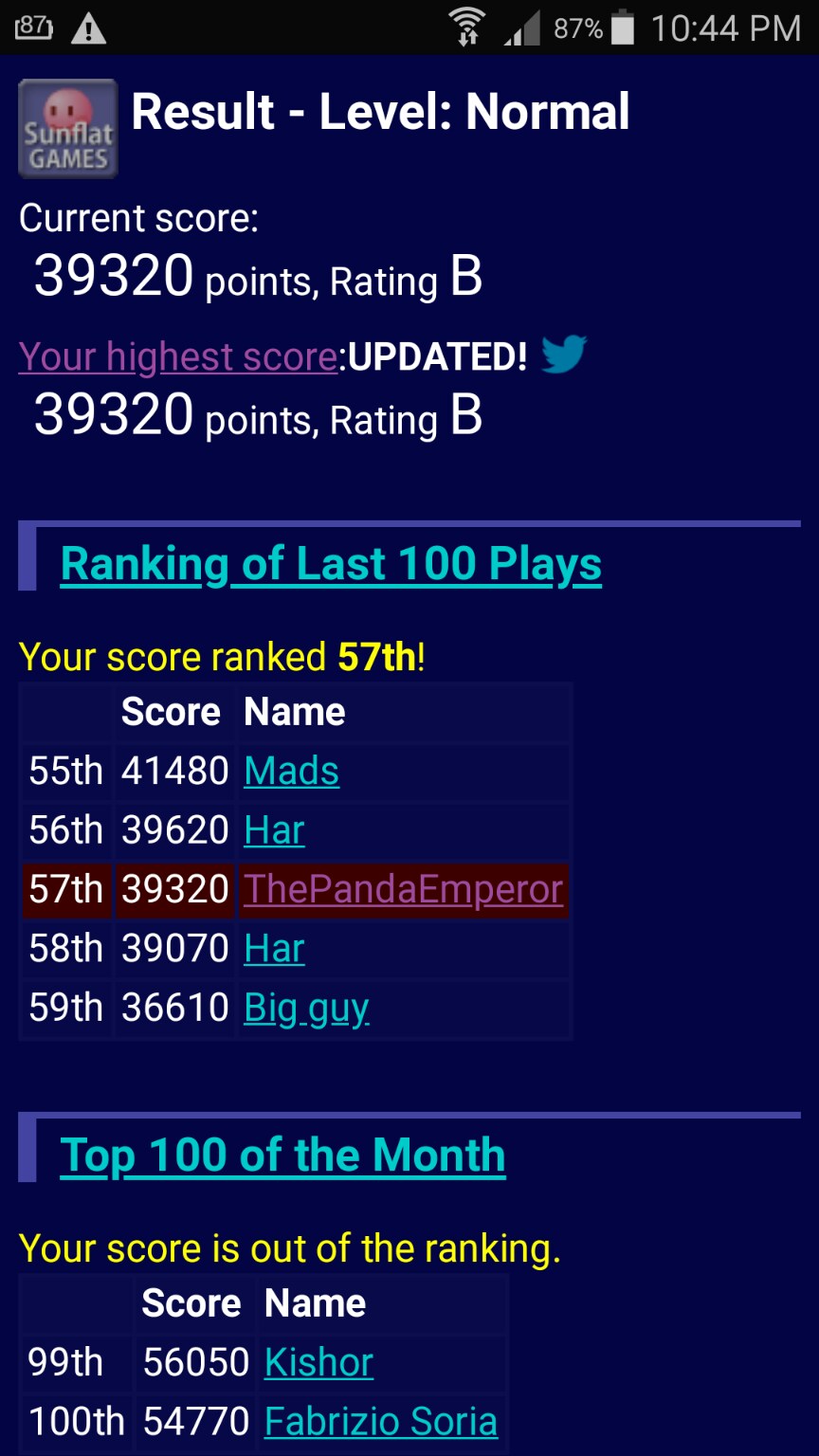The width and height of the screenshot is (819, 1456).
Task: Open the Your highest score link
Action: (x=178, y=357)
